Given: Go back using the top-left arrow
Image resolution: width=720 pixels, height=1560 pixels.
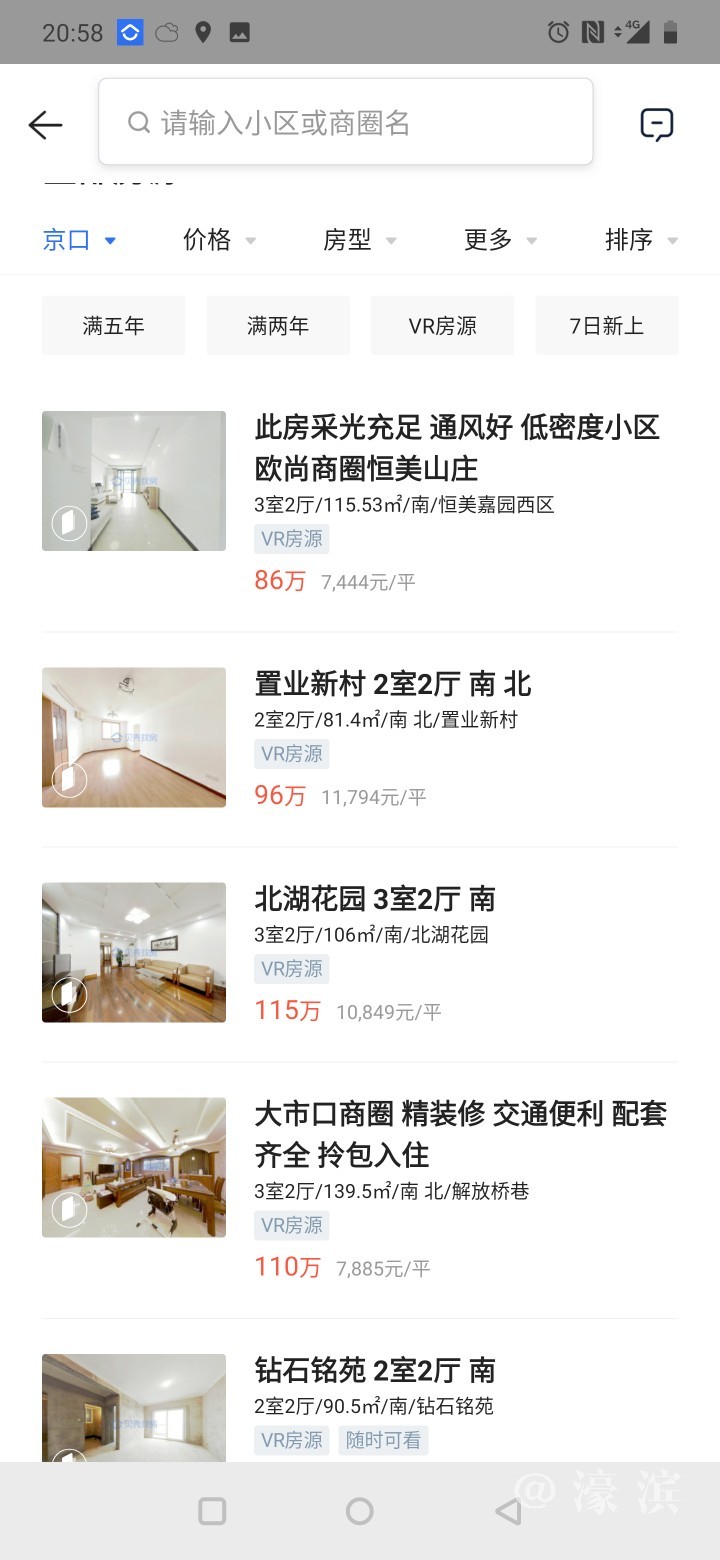Looking at the screenshot, I should tap(46, 125).
